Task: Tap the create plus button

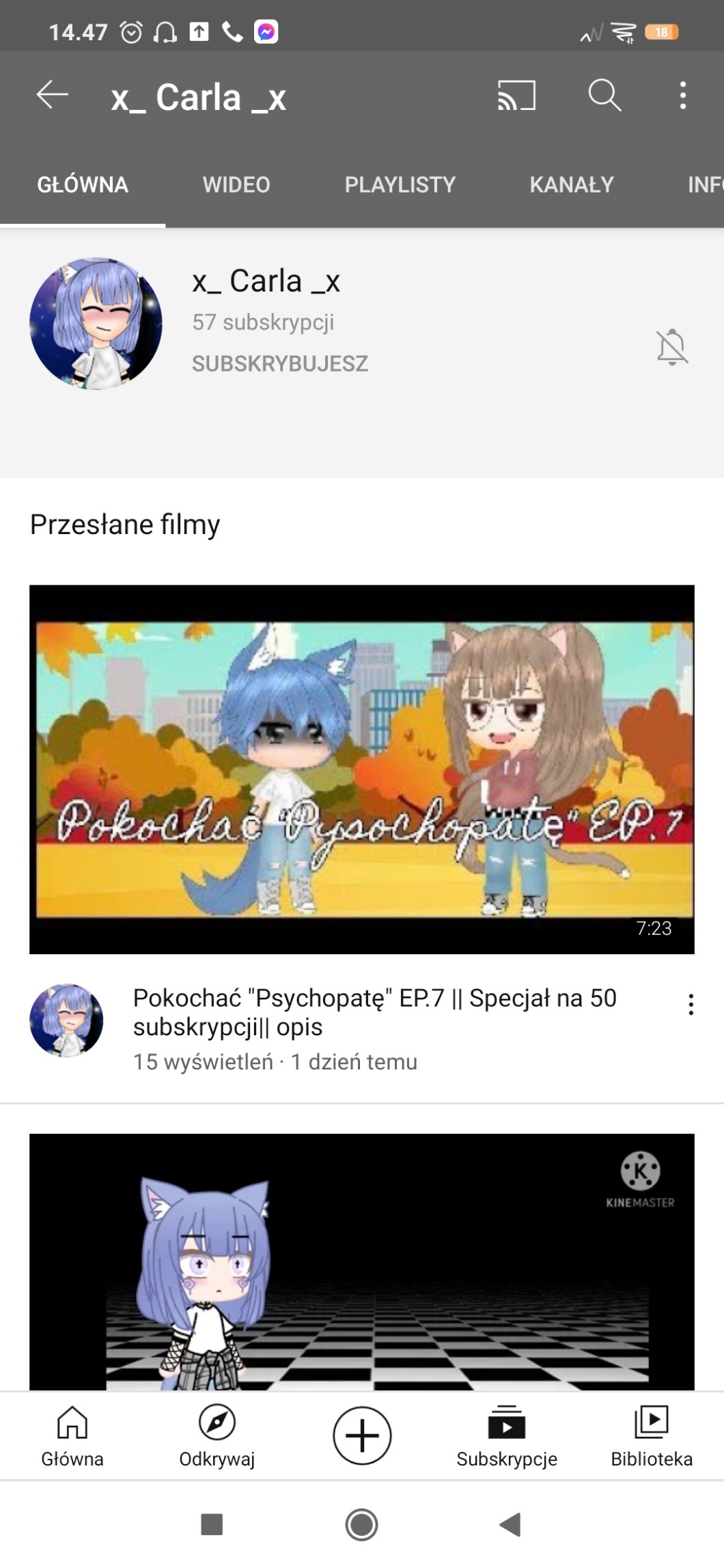Action: (x=362, y=1436)
